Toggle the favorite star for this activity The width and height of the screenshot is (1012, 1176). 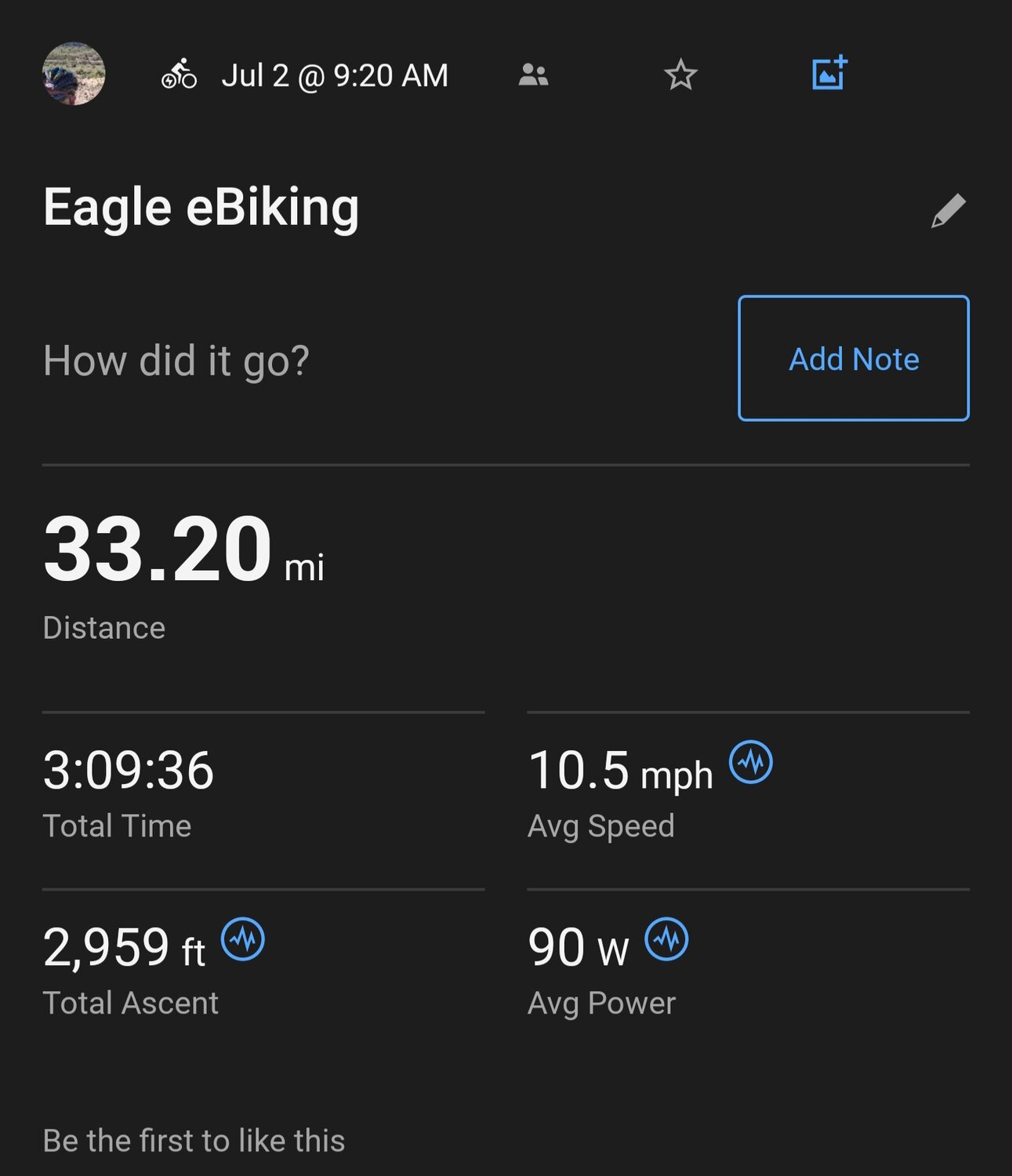(680, 74)
